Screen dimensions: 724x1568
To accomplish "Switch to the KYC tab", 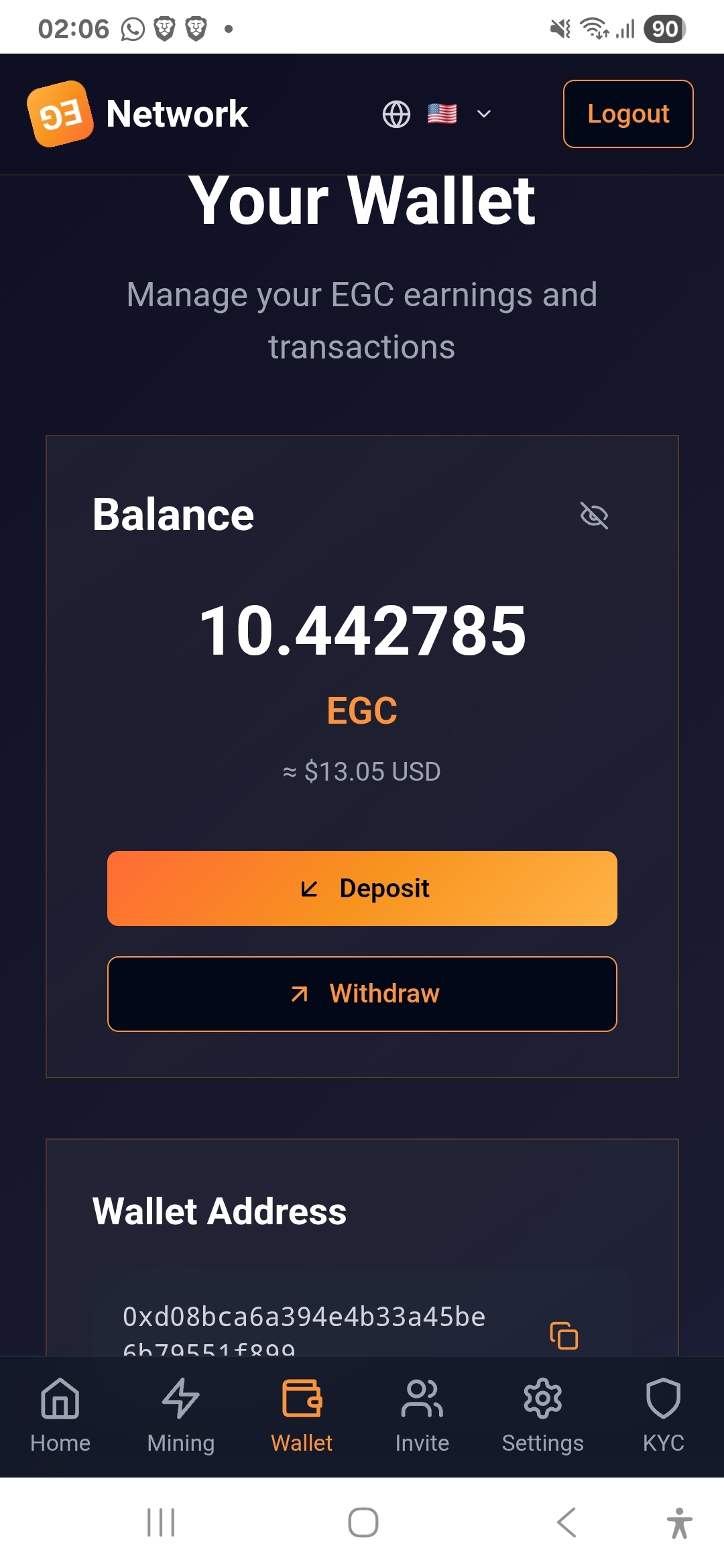I will pos(663,1414).
